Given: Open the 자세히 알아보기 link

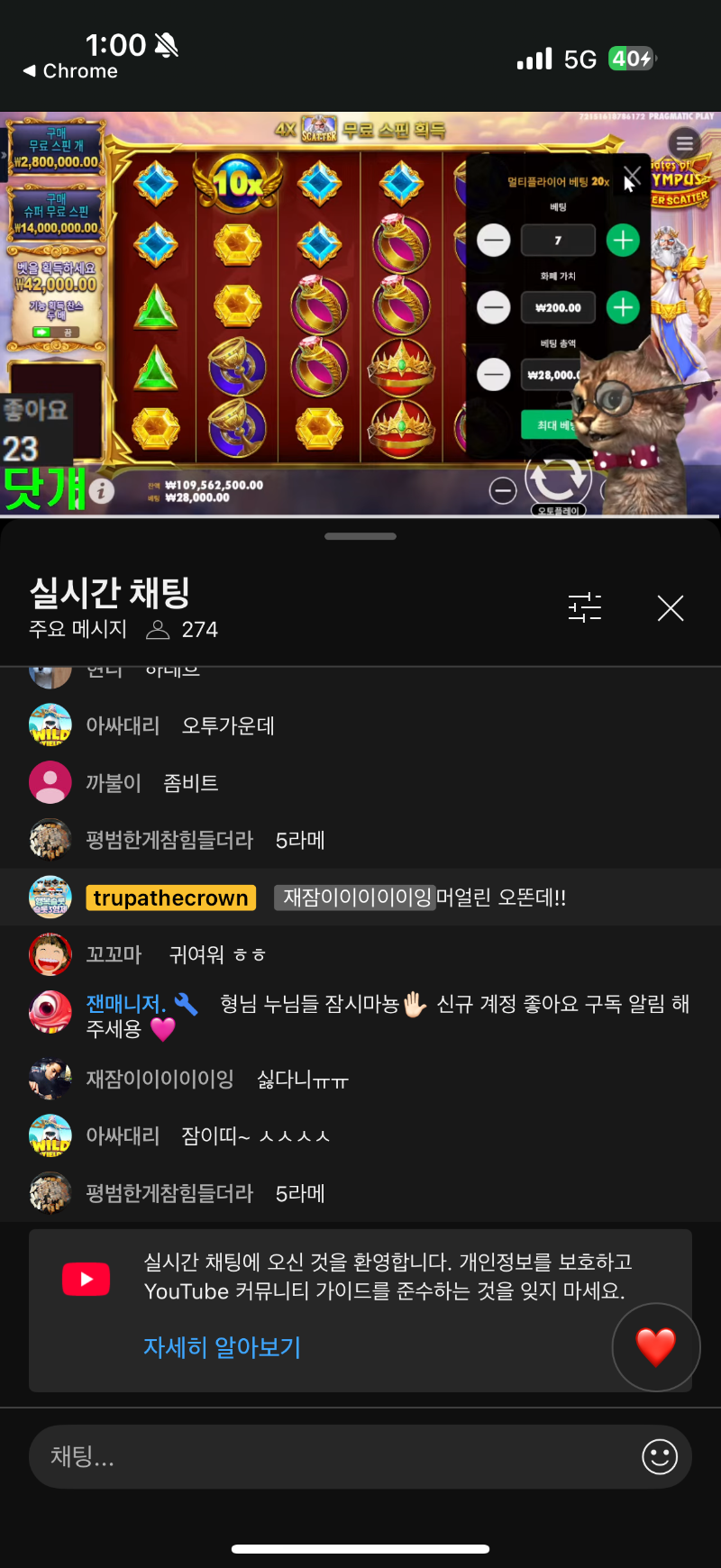Looking at the screenshot, I should [222, 1347].
